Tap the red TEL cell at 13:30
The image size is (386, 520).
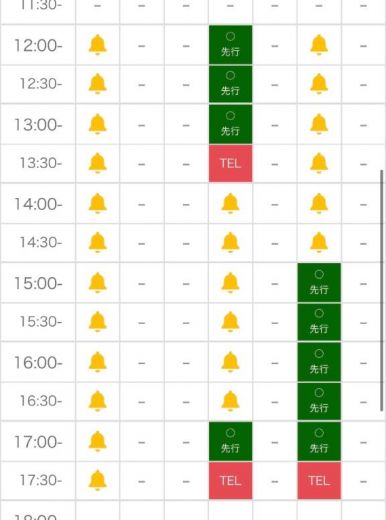230,163
